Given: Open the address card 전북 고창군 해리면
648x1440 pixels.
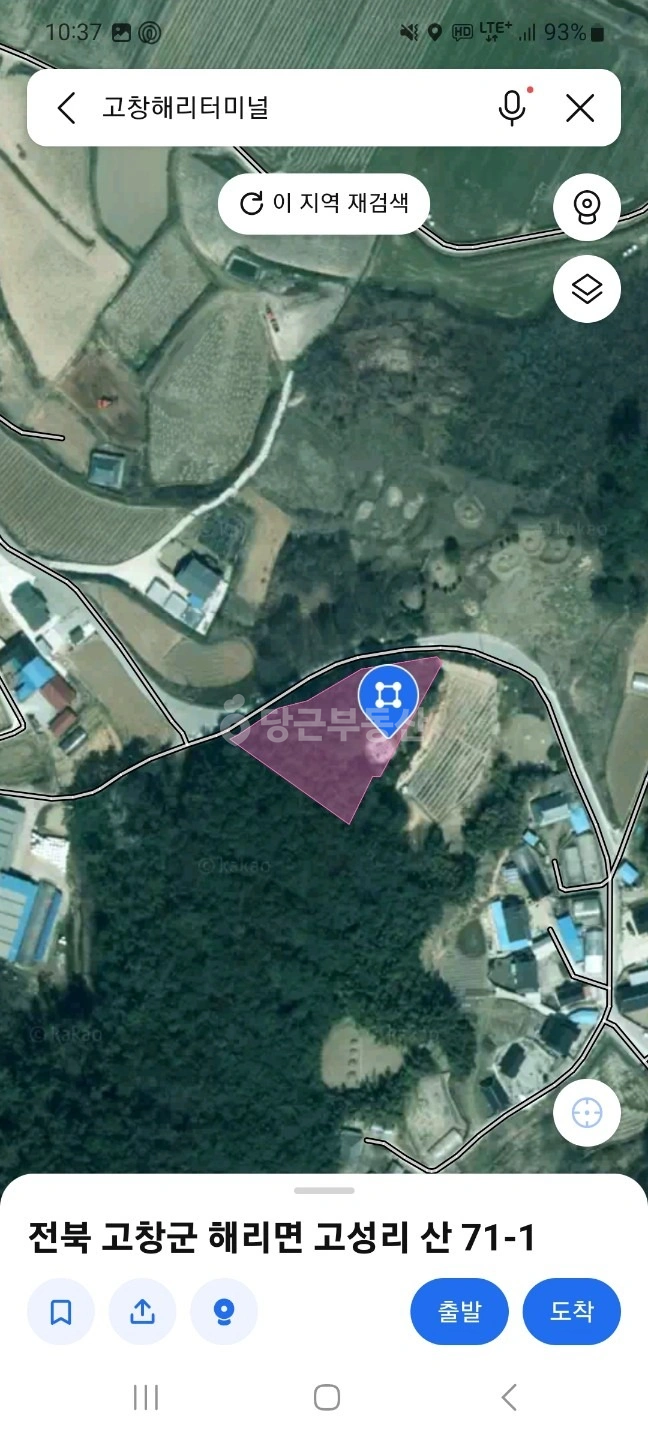Looking at the screenshot, I should pyautogui.click(x=282, y=1239).
